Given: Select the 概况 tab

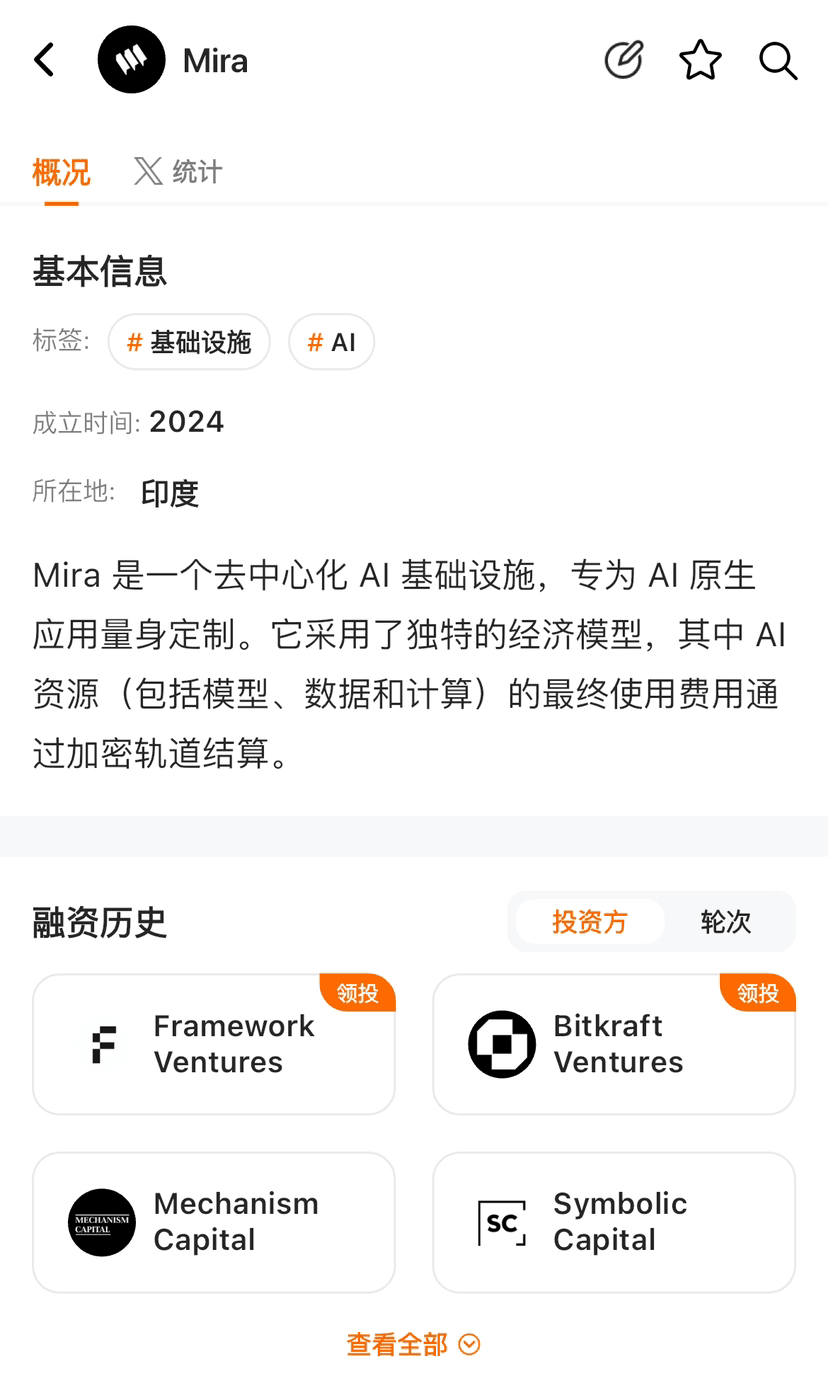Looking at the screenshot, I should point(61,172).
